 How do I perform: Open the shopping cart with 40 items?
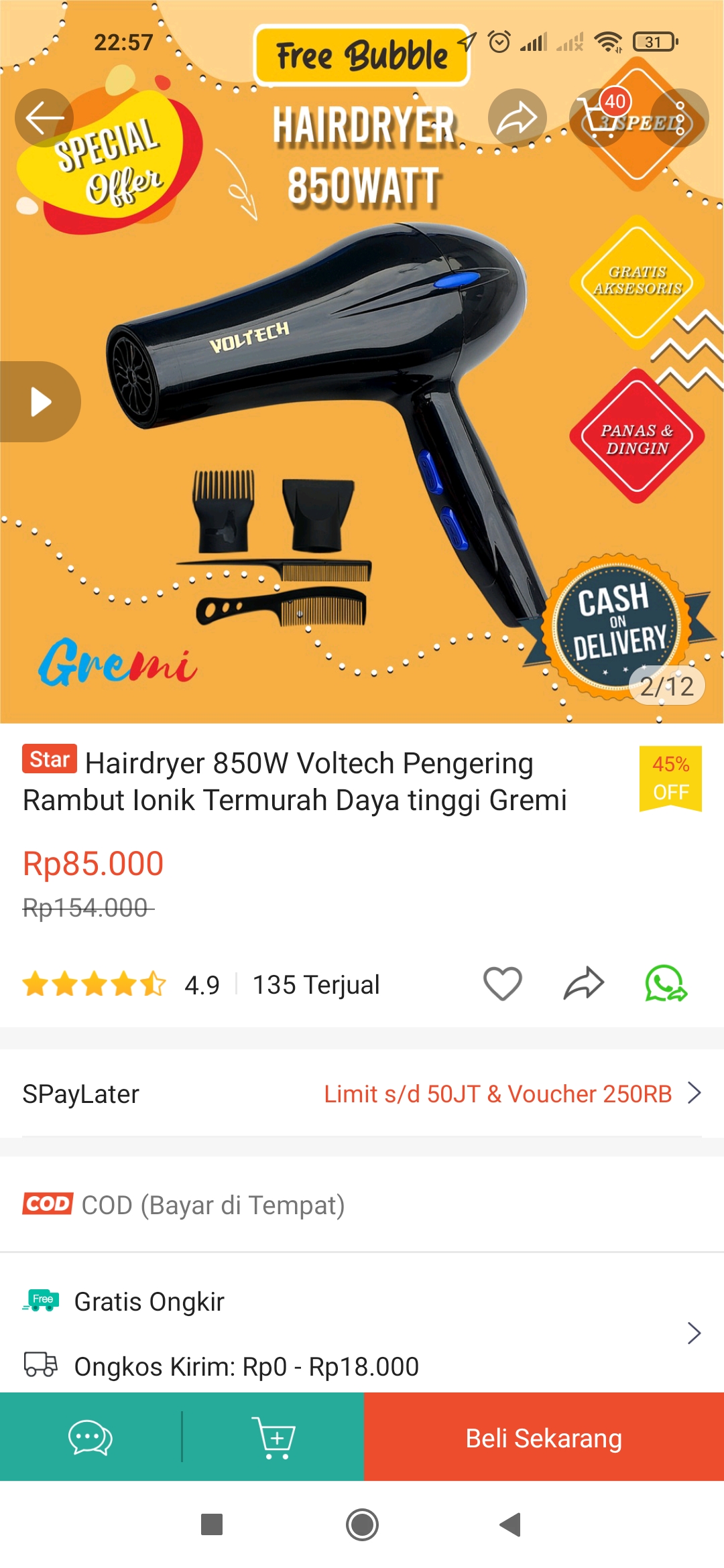(x=598, y=118)
